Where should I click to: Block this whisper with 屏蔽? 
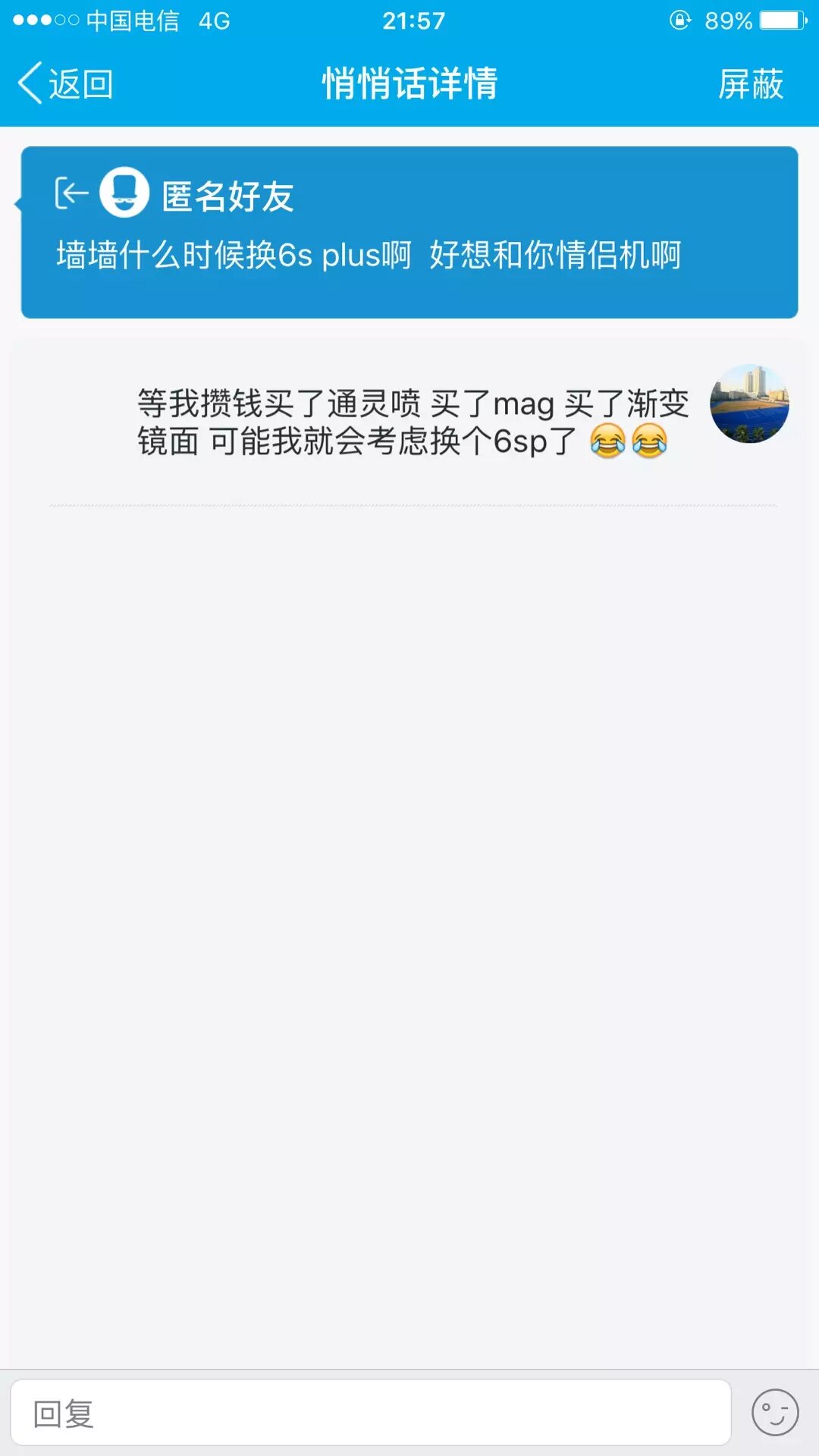click(x=750, y=83)
